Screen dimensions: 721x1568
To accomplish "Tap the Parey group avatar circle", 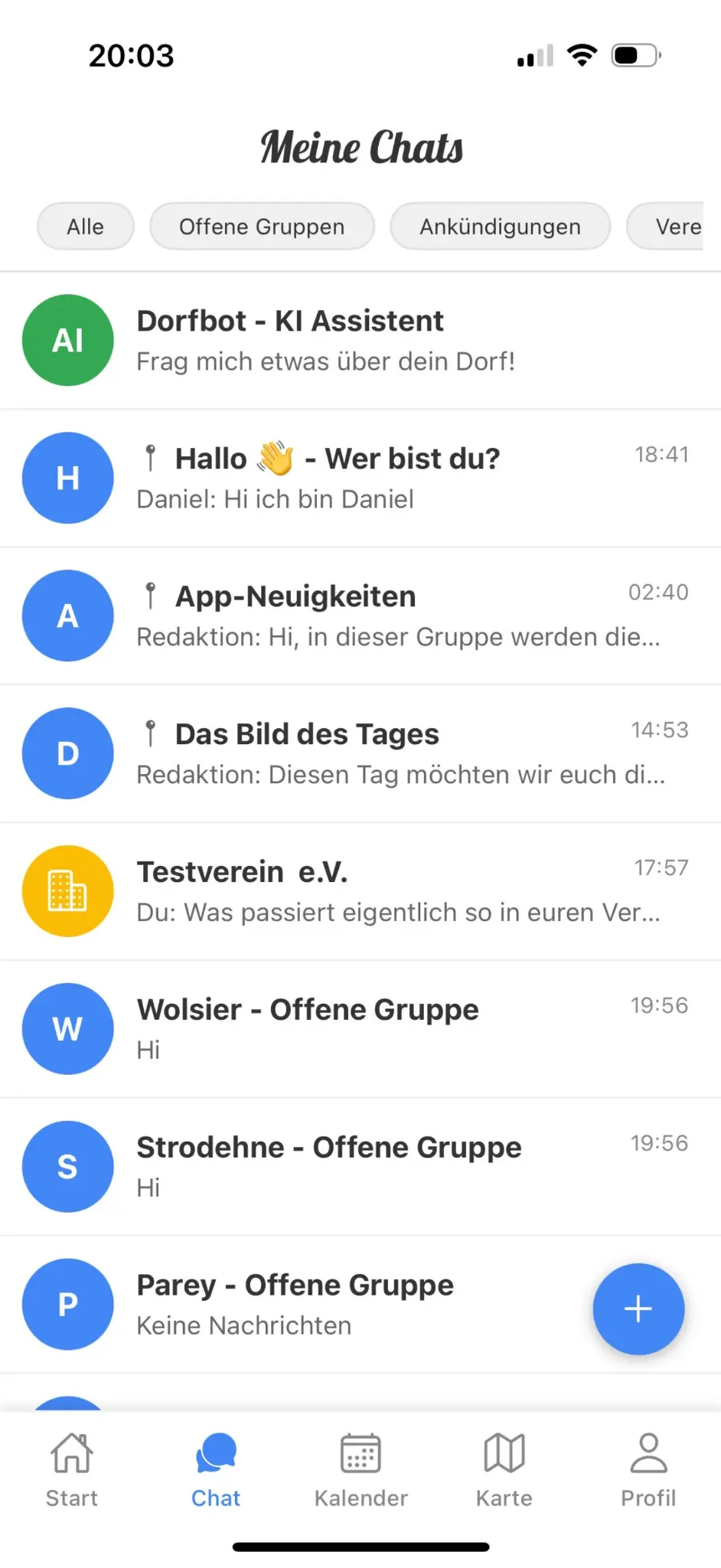I will [67, 1304].
